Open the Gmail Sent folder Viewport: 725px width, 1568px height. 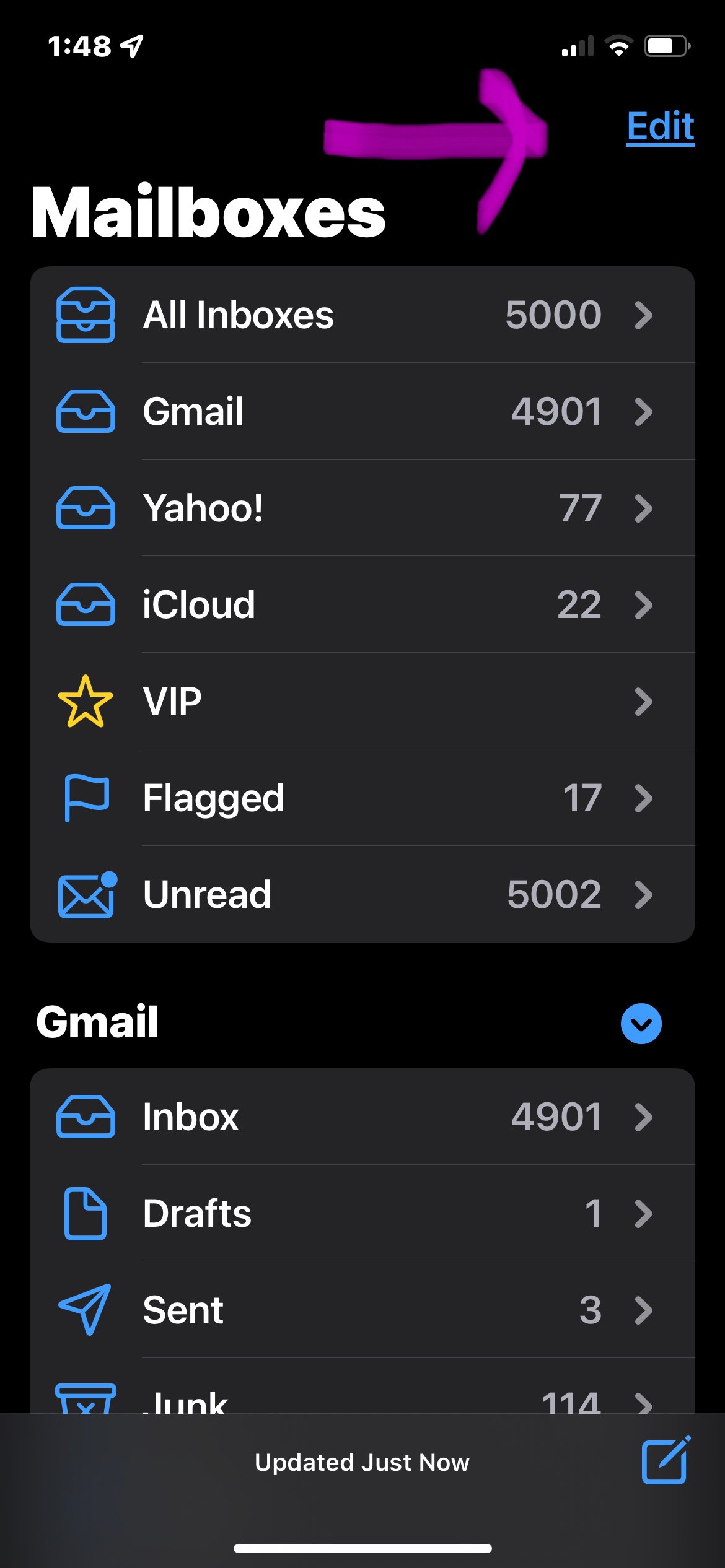click(x=362, y=1310)
